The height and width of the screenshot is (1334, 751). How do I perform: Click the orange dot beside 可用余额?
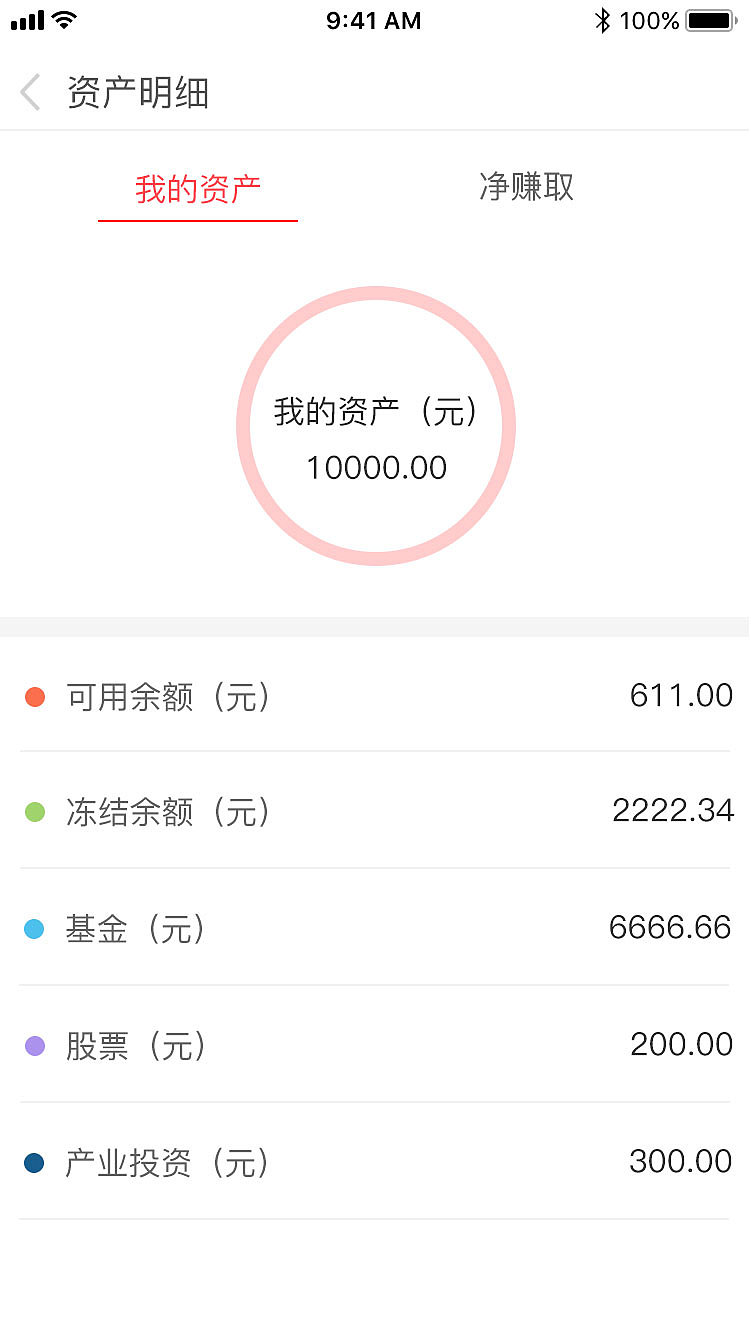33,697
